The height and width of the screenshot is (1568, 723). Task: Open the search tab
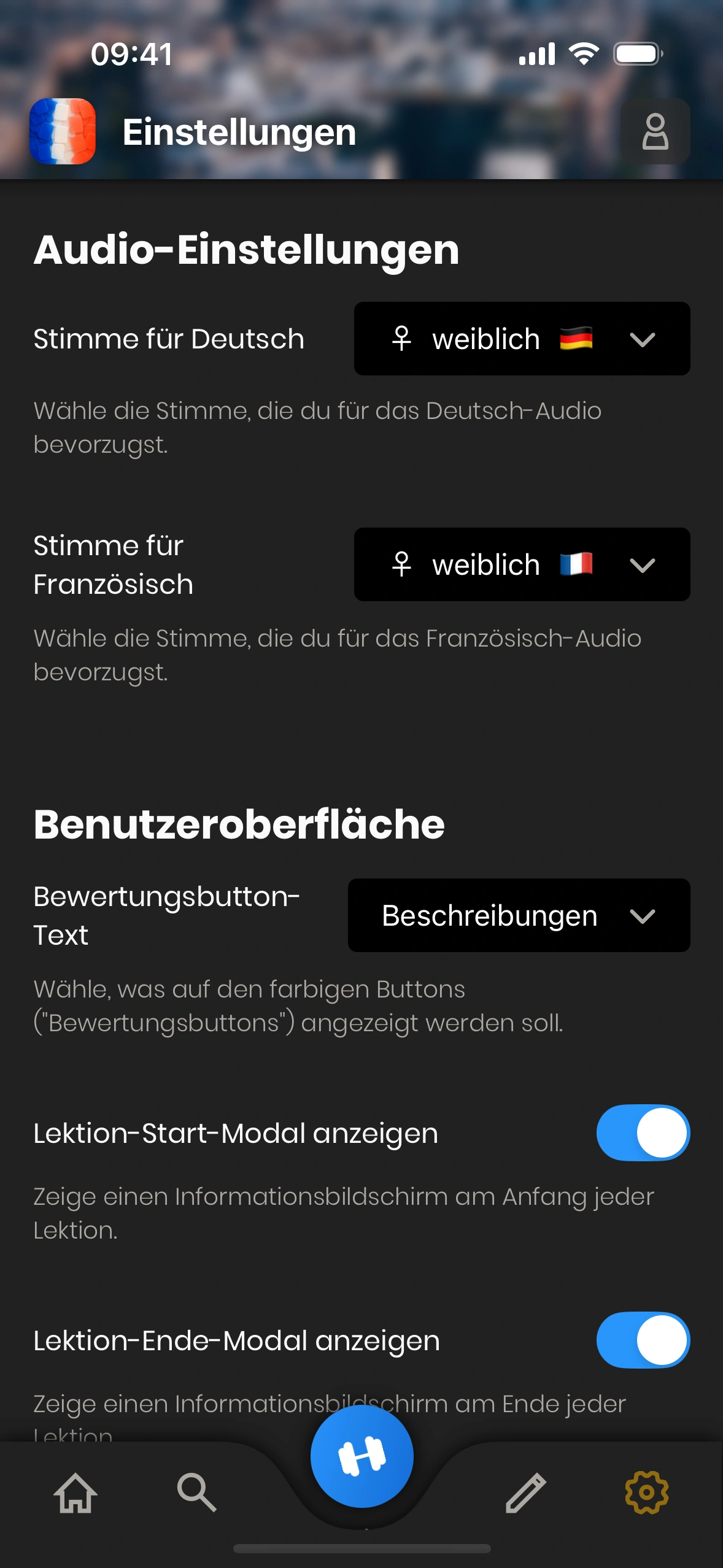[196, 1492]
